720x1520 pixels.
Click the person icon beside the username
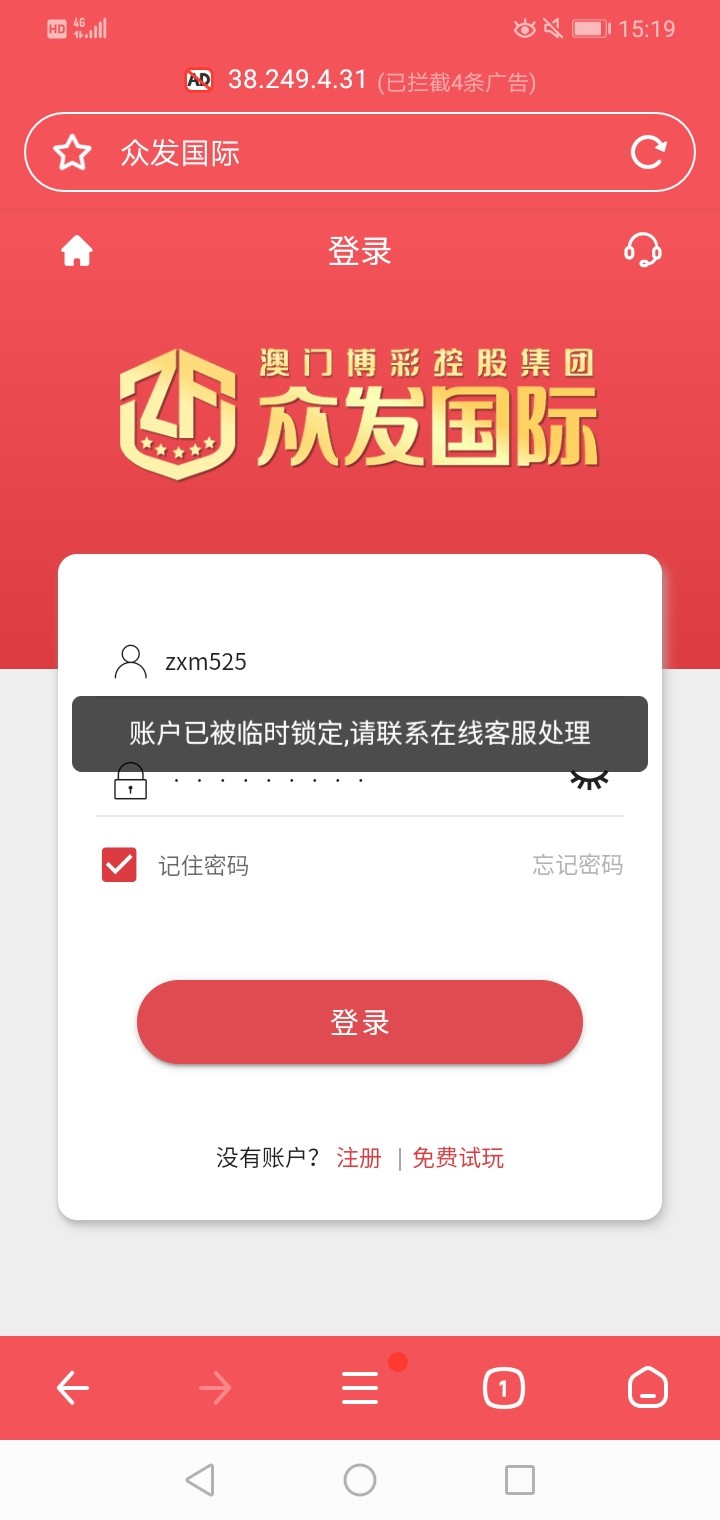pos(128,660)
